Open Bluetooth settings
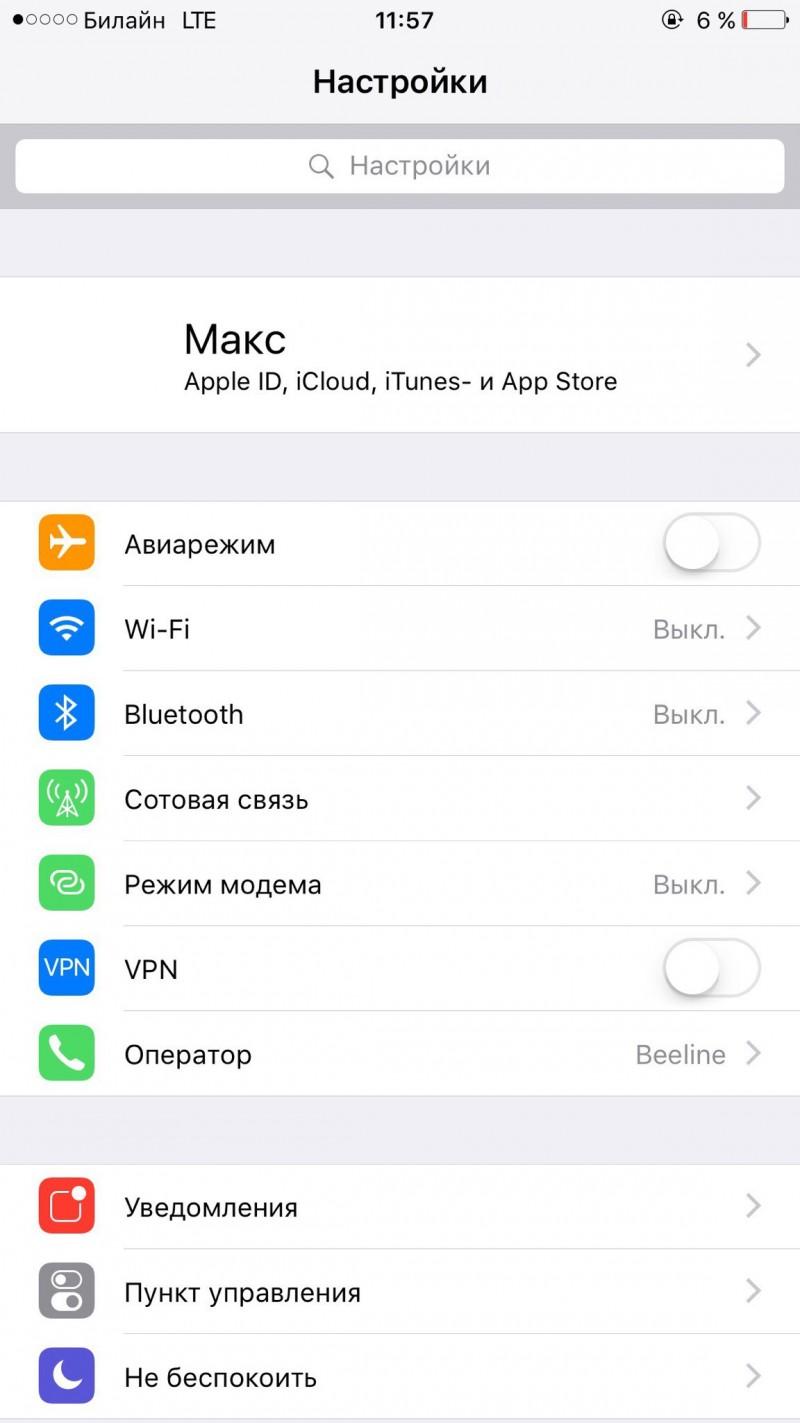800x1423 pixels. point(400,714)
